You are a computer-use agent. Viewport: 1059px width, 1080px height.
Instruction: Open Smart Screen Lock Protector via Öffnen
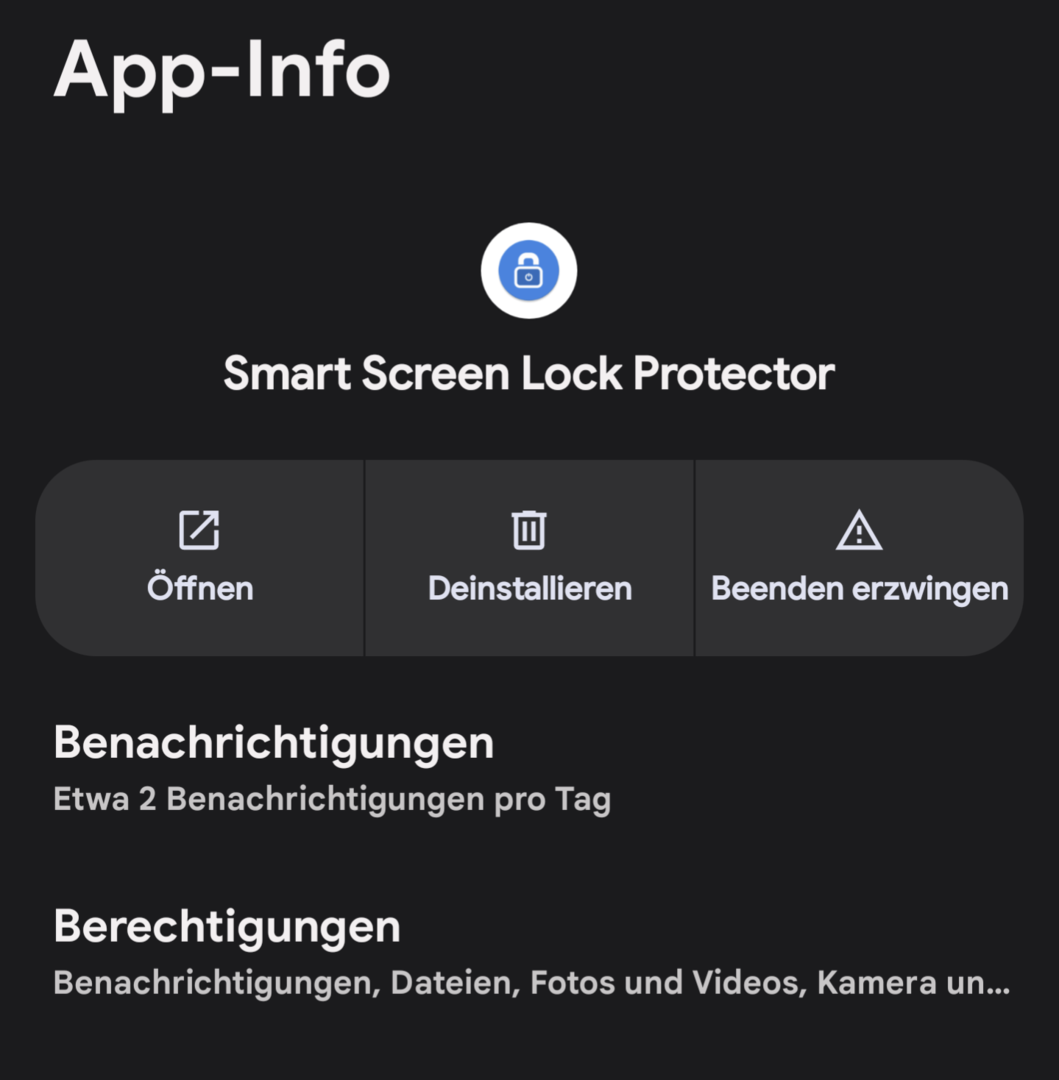click(x=199, y=557)
